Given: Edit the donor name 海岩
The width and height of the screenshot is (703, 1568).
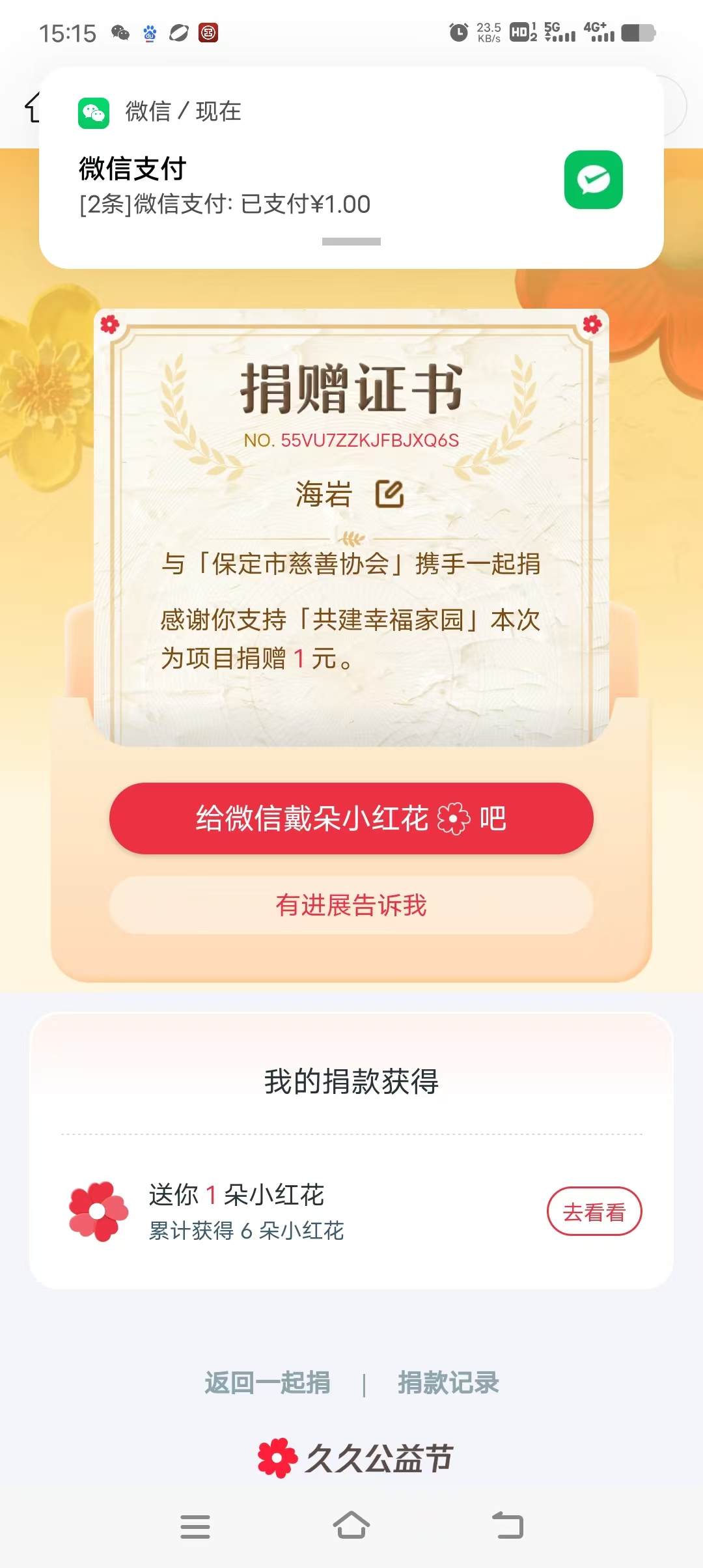Looking at the screenshot, I should (389, 494).
